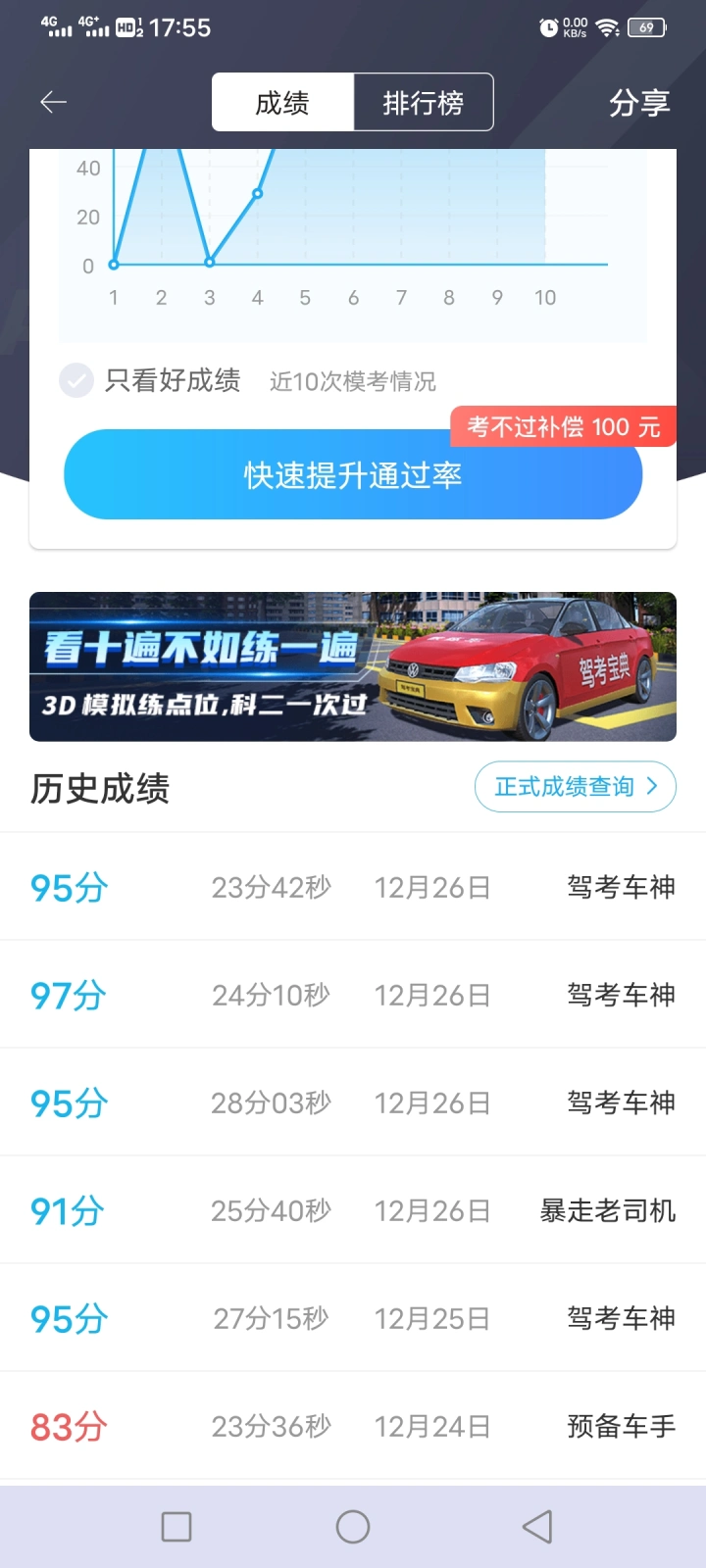Tap the system home button
The image size is (706, 1568).
[353, 1527]
